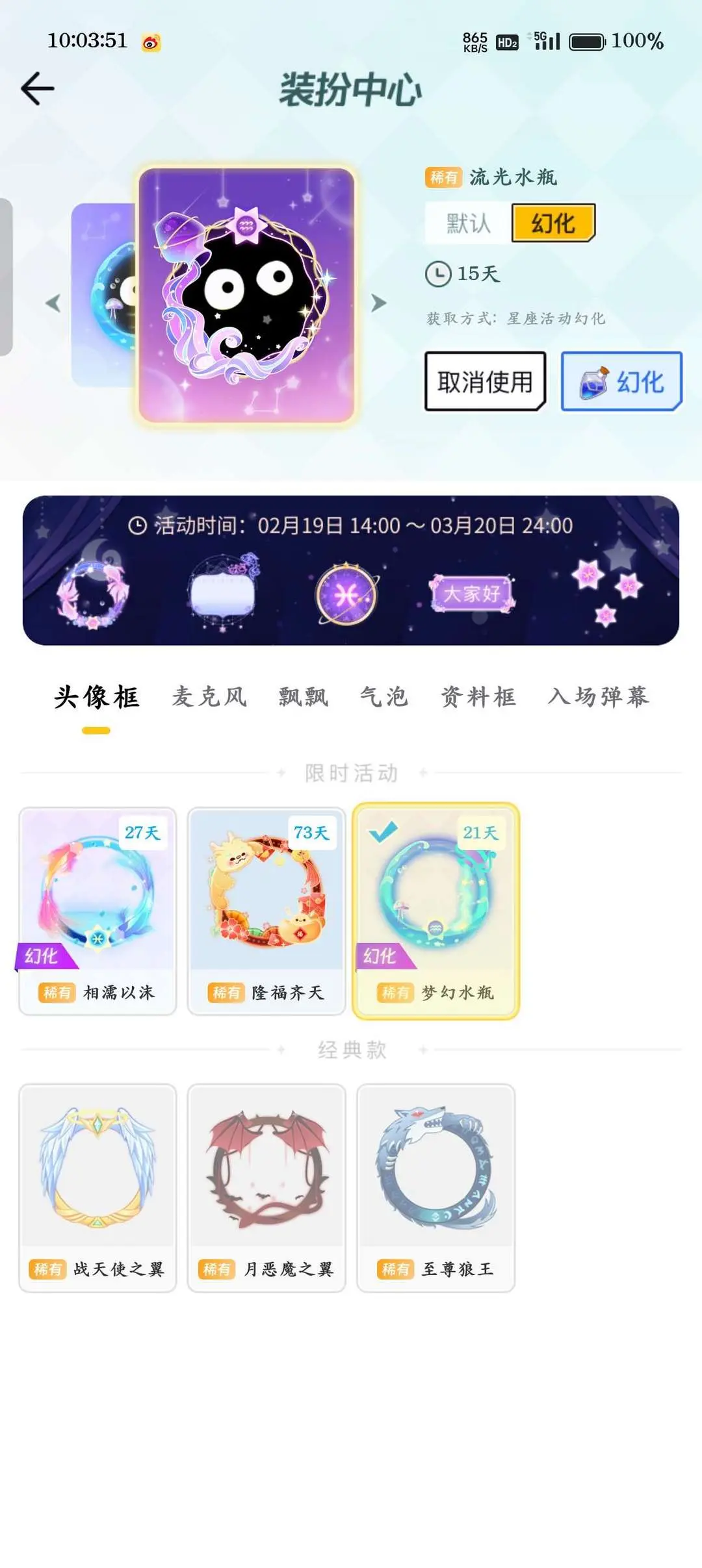Show next preview with right arrow
The height and width of the screenshot is (1568, 702).
click(x=378, y=303)
